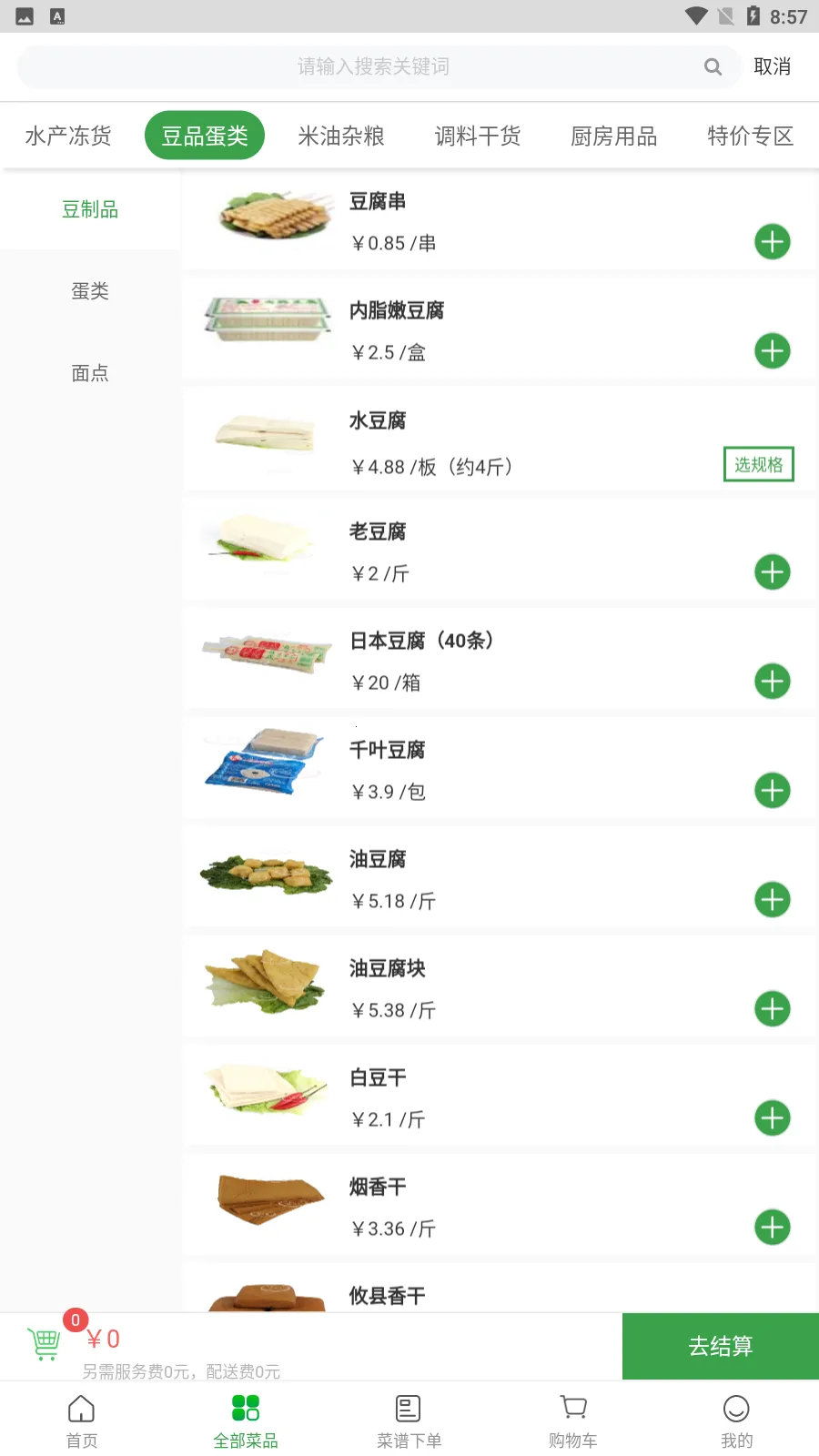
Task: Select 蛋类 in the left sidebar
Action: (90, 291)
